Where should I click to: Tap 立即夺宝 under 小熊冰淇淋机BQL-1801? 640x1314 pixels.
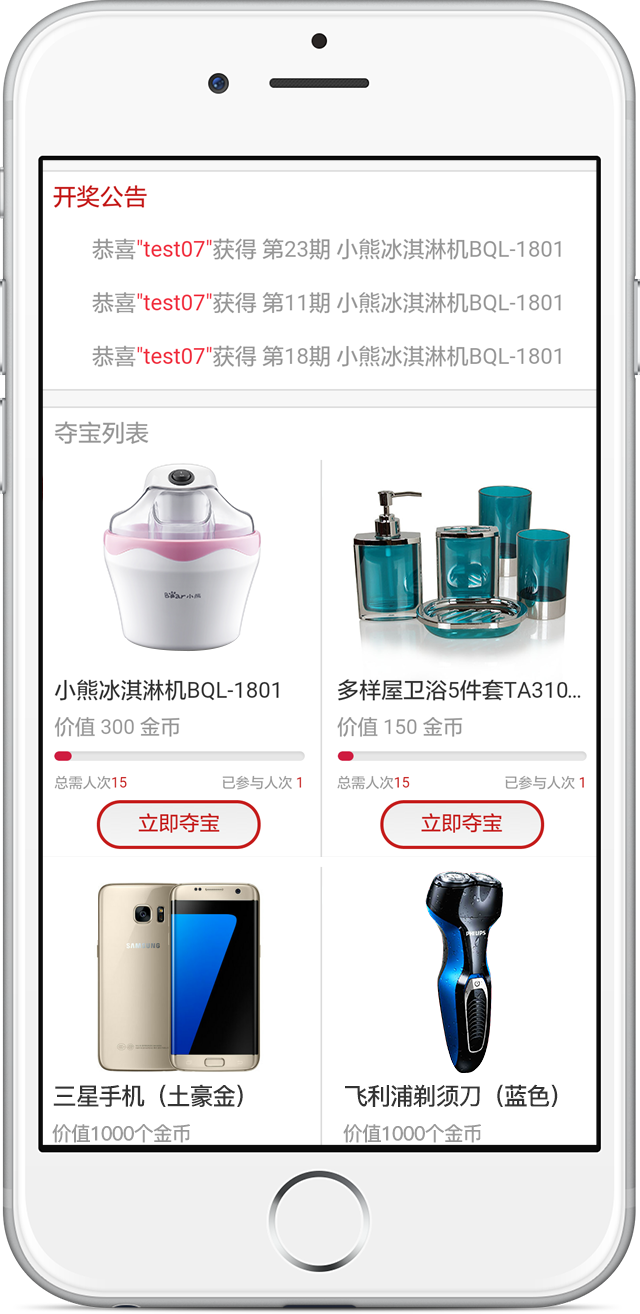[x=179, y=824]
